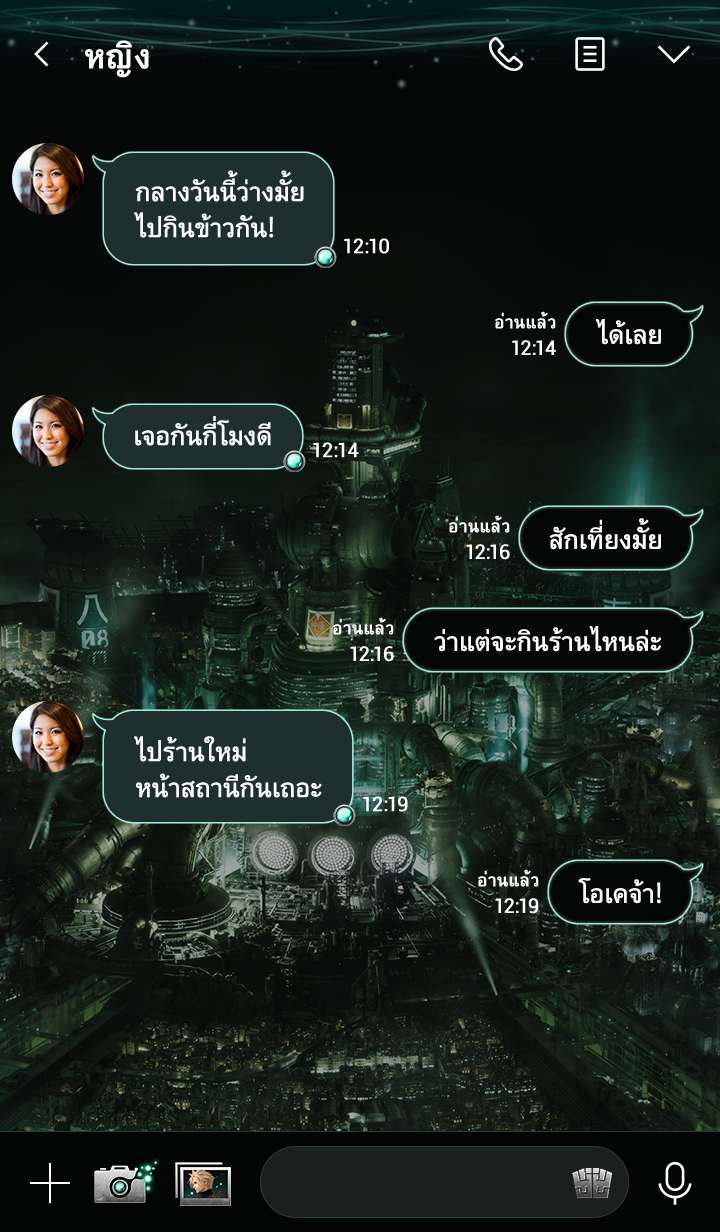The width and height of the screenshot is (720, 1232).
Task: Open sender's profile photo beside ไปร้านใหม่ message
Action: [48, 737]
